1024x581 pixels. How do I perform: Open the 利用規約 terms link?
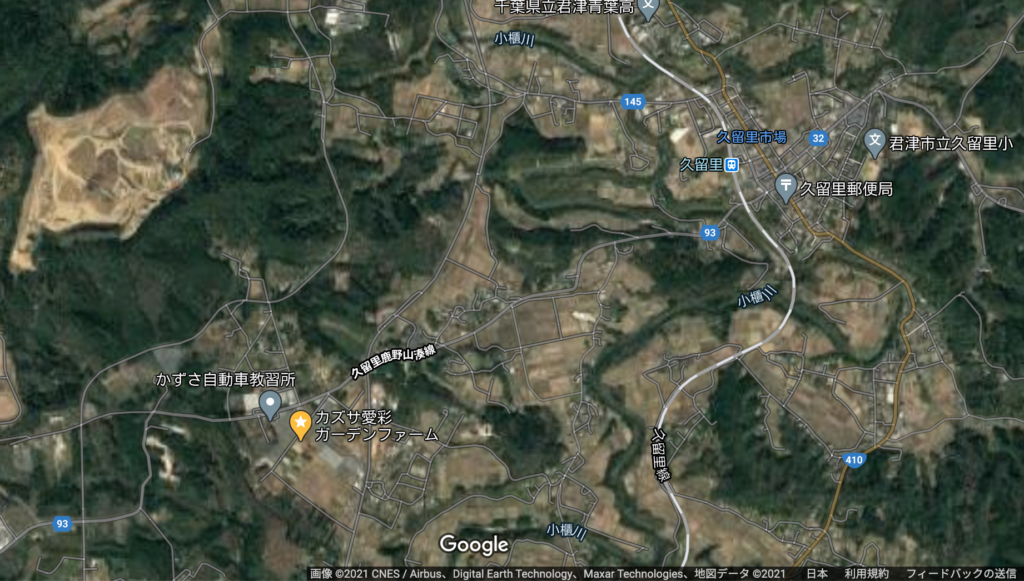point(866,574)
